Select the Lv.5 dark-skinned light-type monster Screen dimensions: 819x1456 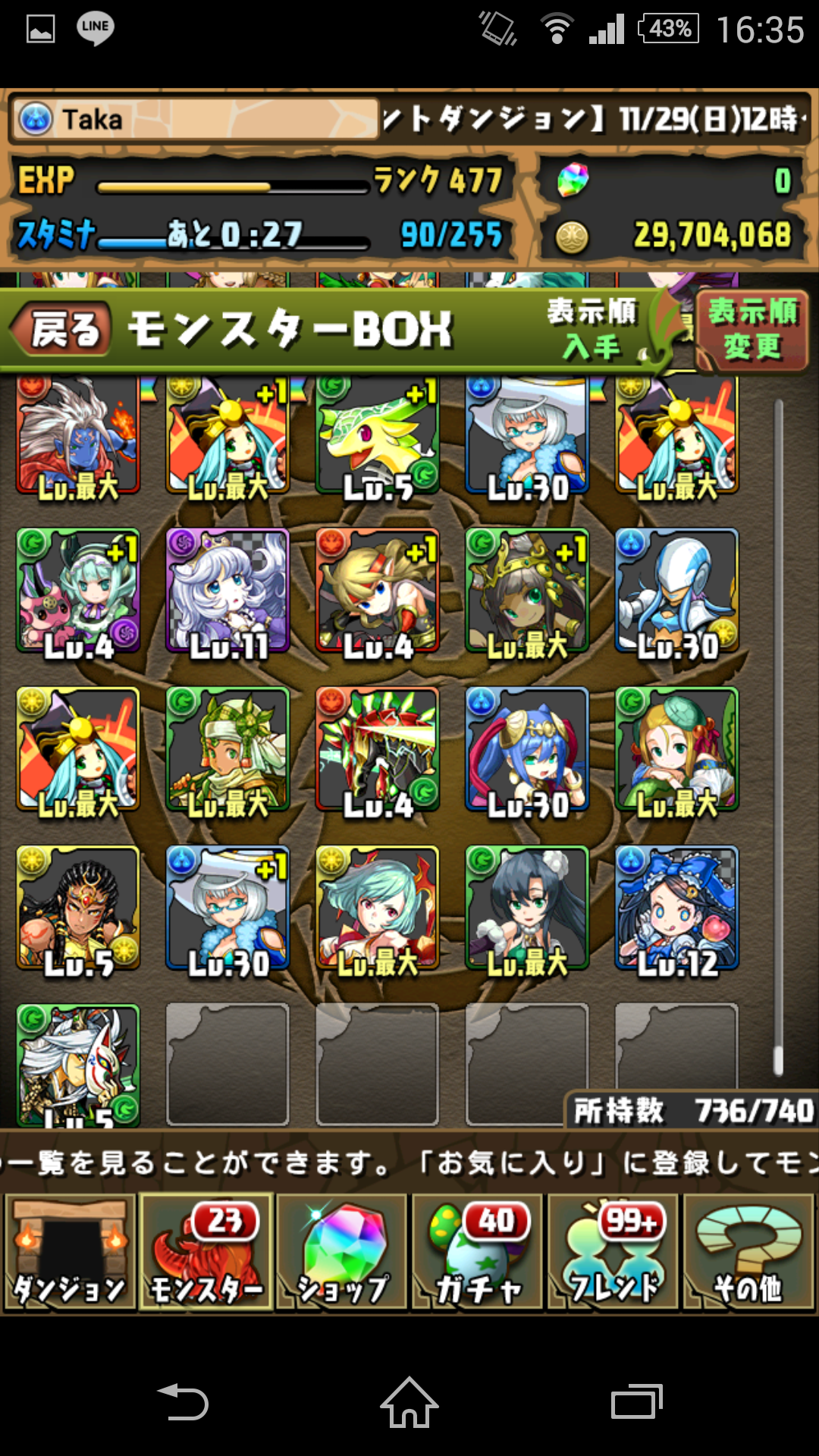pos(78,908)
